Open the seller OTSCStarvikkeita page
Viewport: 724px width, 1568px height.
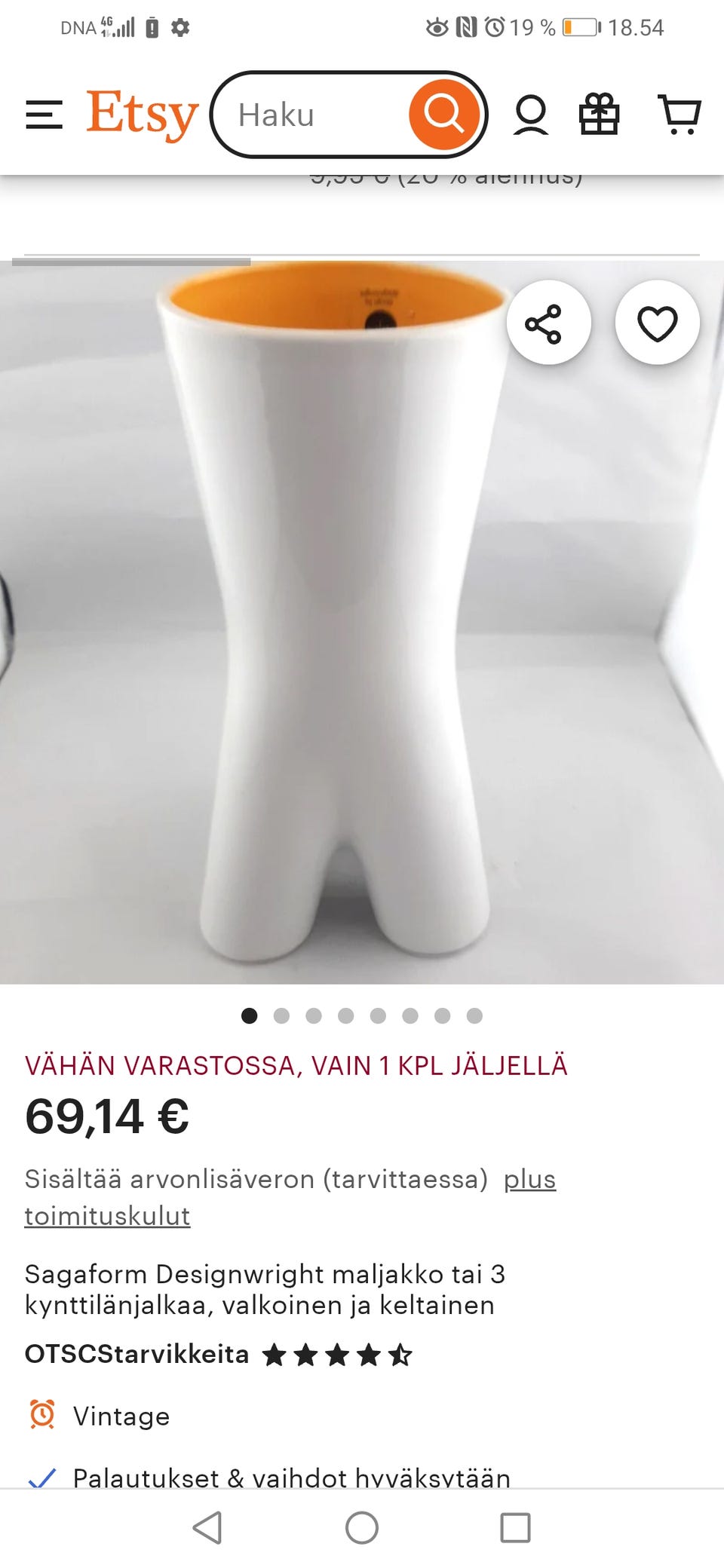pos(136,1352)
